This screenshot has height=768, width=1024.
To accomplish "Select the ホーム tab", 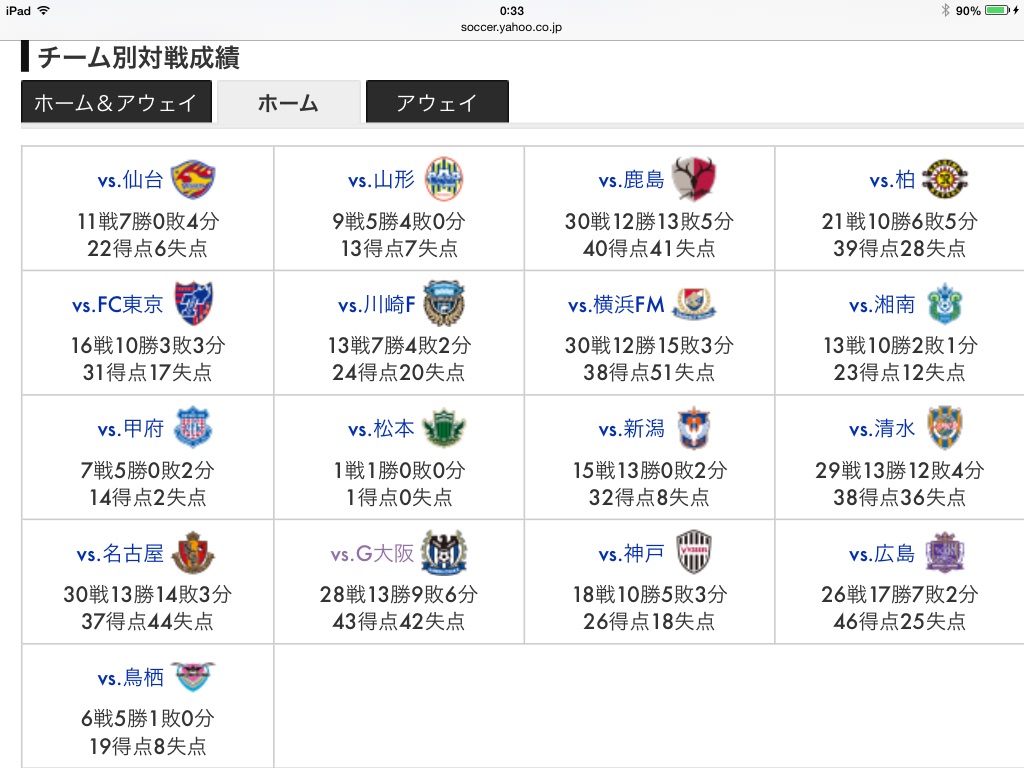I will (x=288, y=103).
